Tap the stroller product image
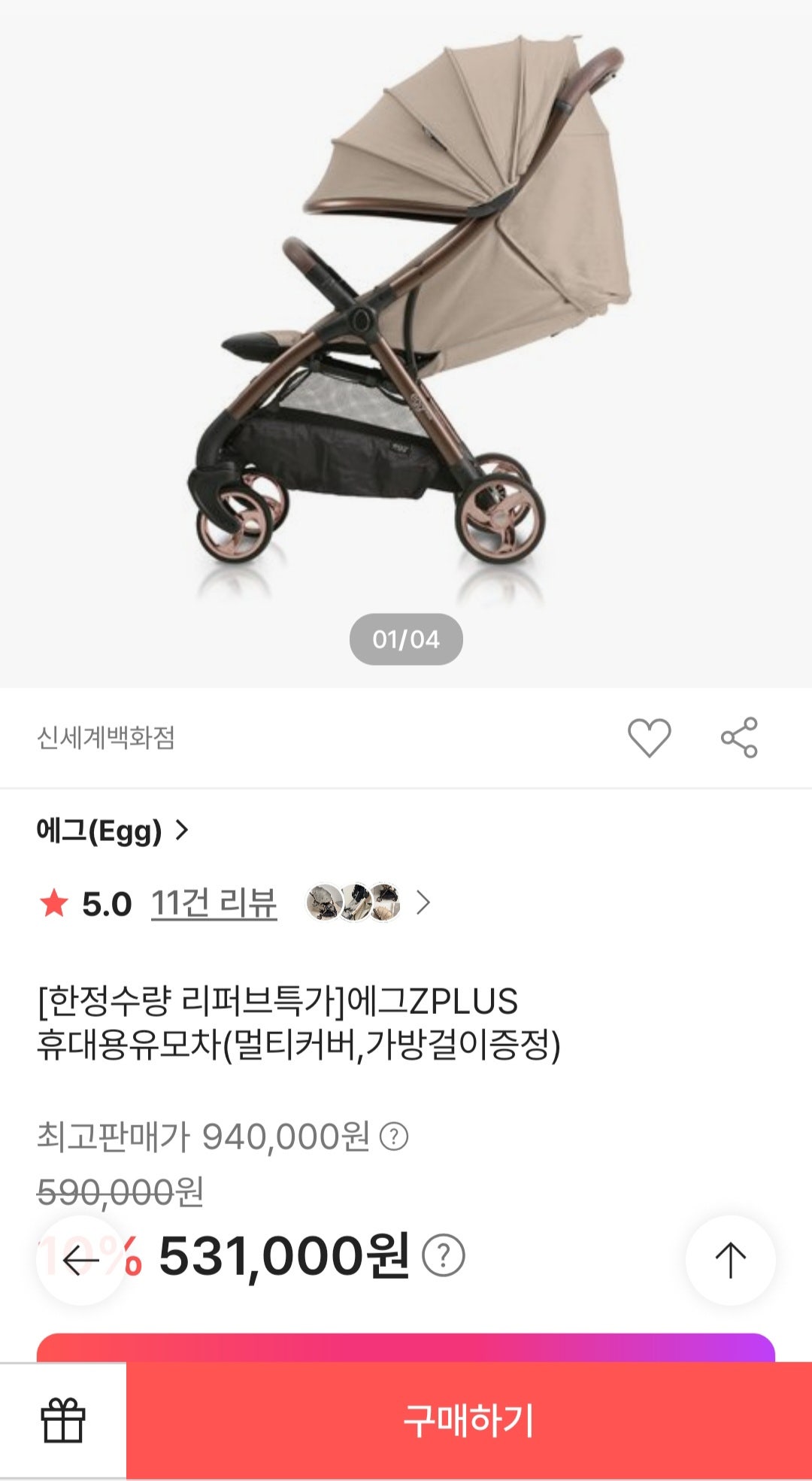Image resolution: width=812 pixels, height=1481 pixels. point(406,316)
